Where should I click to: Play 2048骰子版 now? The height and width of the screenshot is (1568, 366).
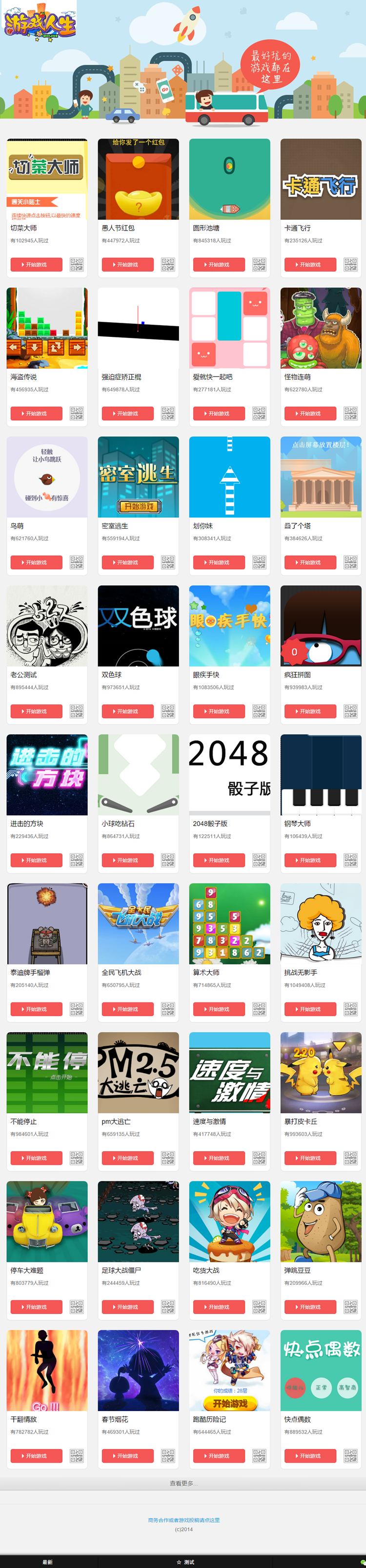[219, 860]
